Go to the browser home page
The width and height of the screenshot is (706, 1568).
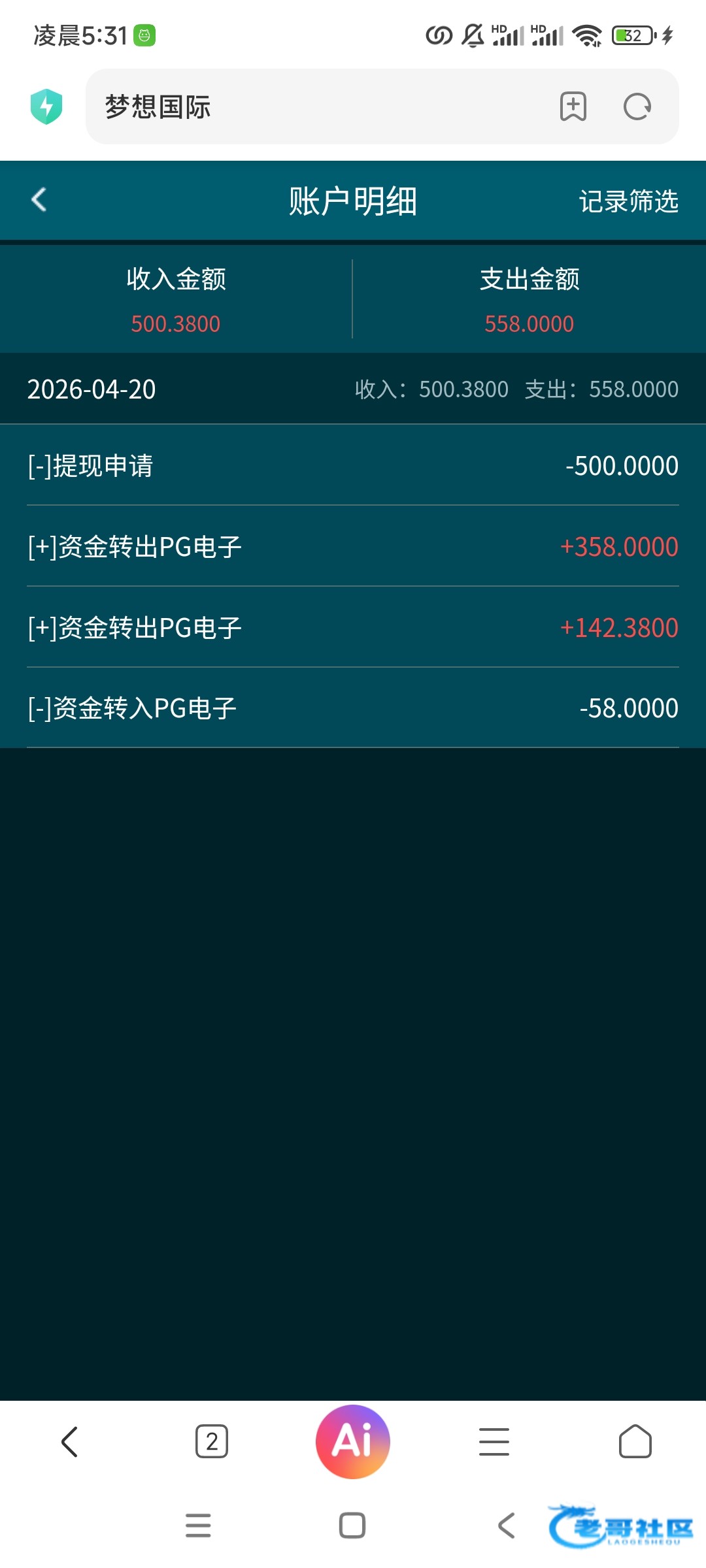click(635, 1441)
